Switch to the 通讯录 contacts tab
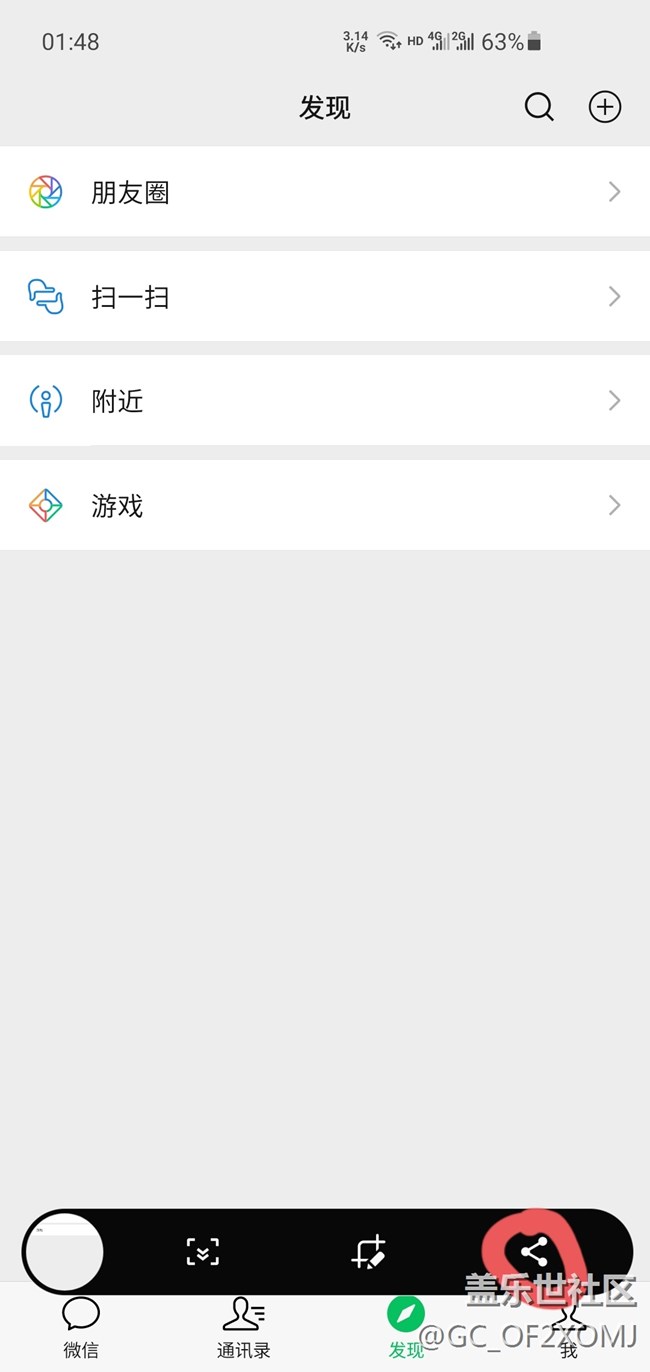The height and width of the screenshot is (1372, 650). click(x=243, y=1328)
